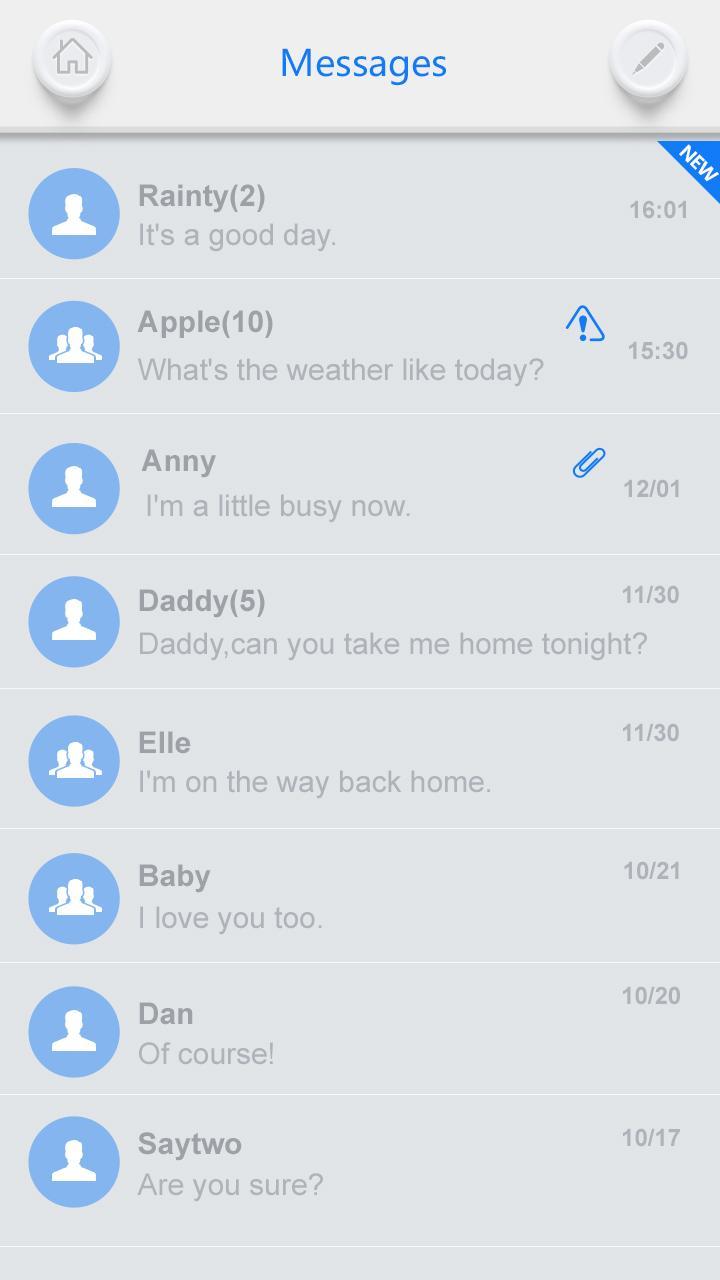Tap the home icon button
Image resolution: width=720 pixels, height=1280 pixels.
coord(72,58)
